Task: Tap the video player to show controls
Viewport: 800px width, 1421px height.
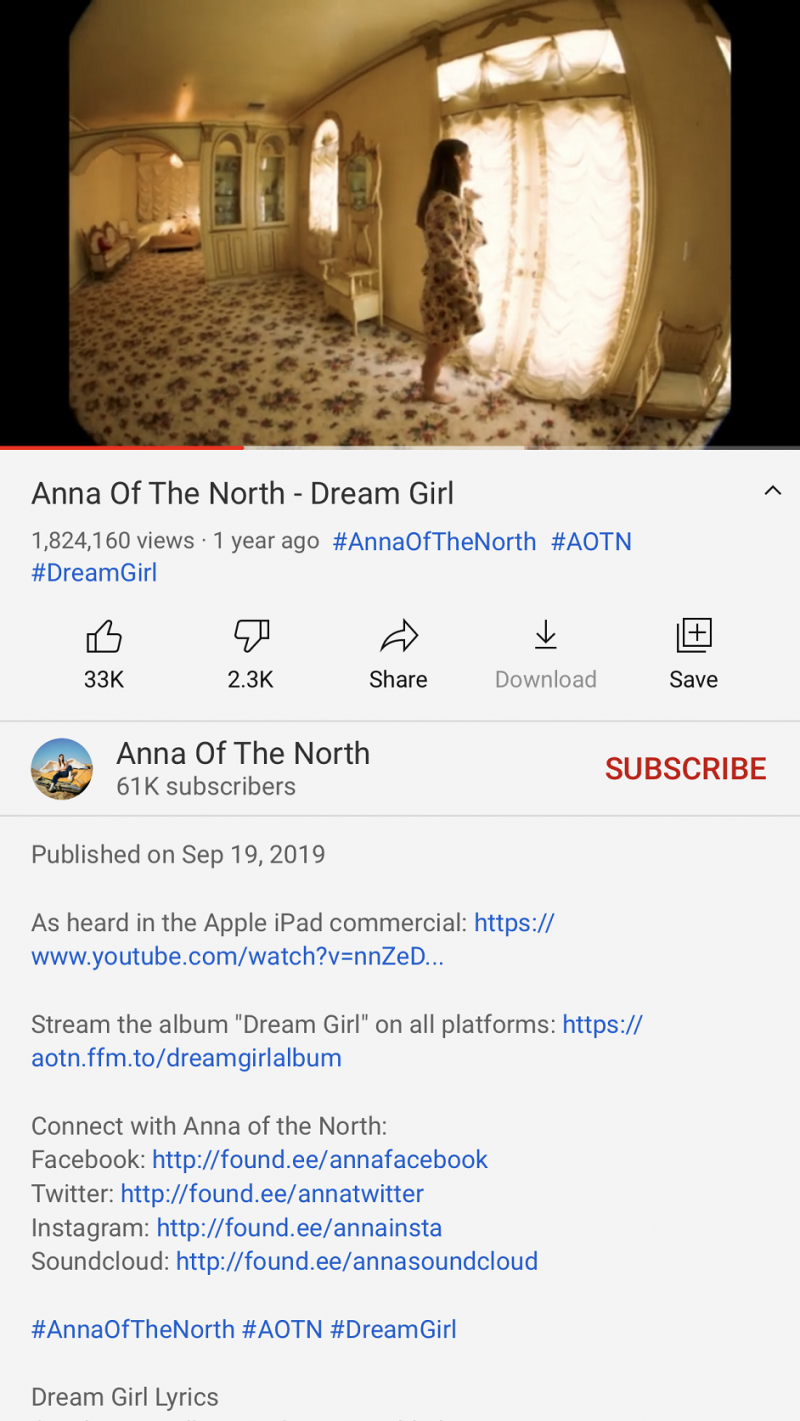Action: click(x=400, y=225)
